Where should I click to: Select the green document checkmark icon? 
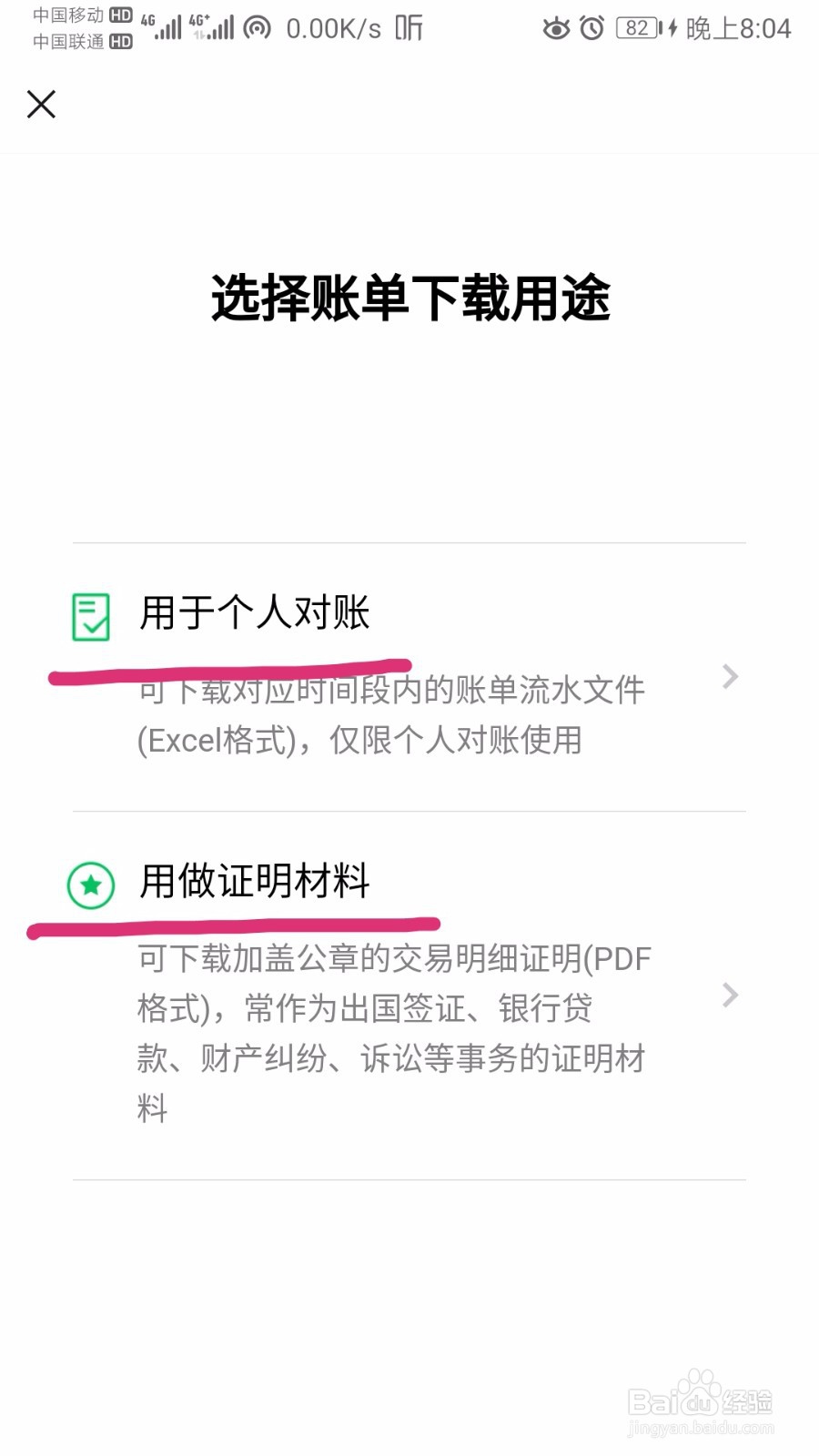(89, 617)
